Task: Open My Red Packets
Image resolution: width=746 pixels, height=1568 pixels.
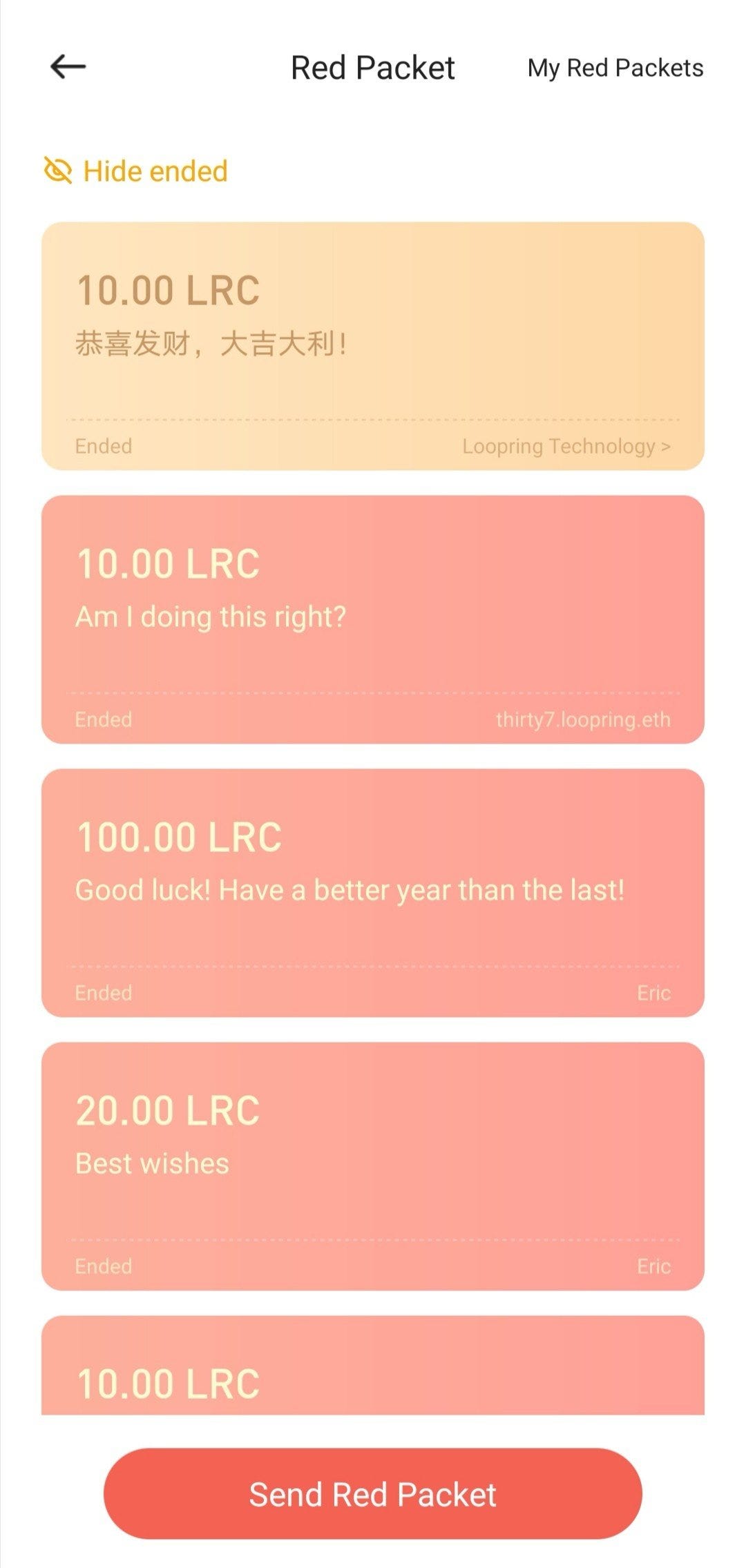Action: (615, 68)
